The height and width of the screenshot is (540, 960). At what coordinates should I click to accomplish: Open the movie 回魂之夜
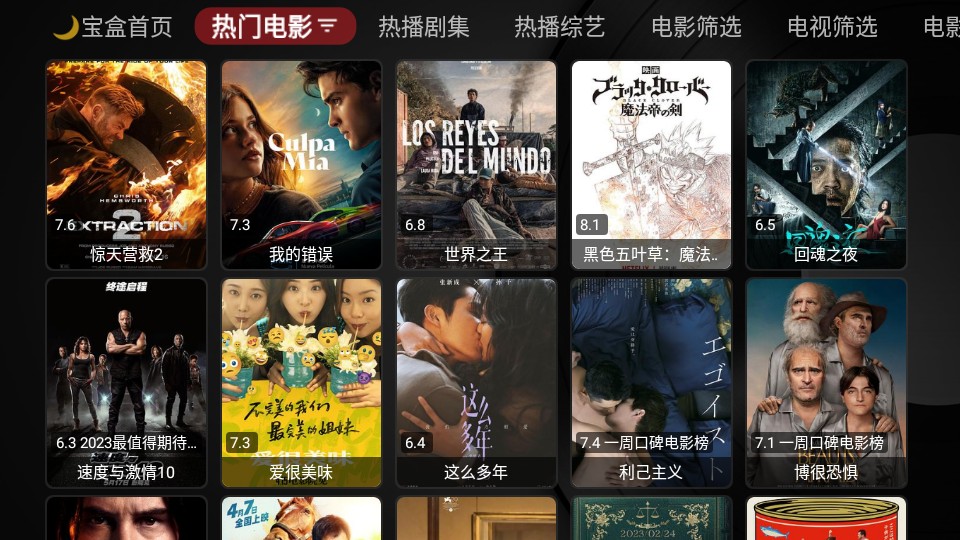click(x=826, y=165)
